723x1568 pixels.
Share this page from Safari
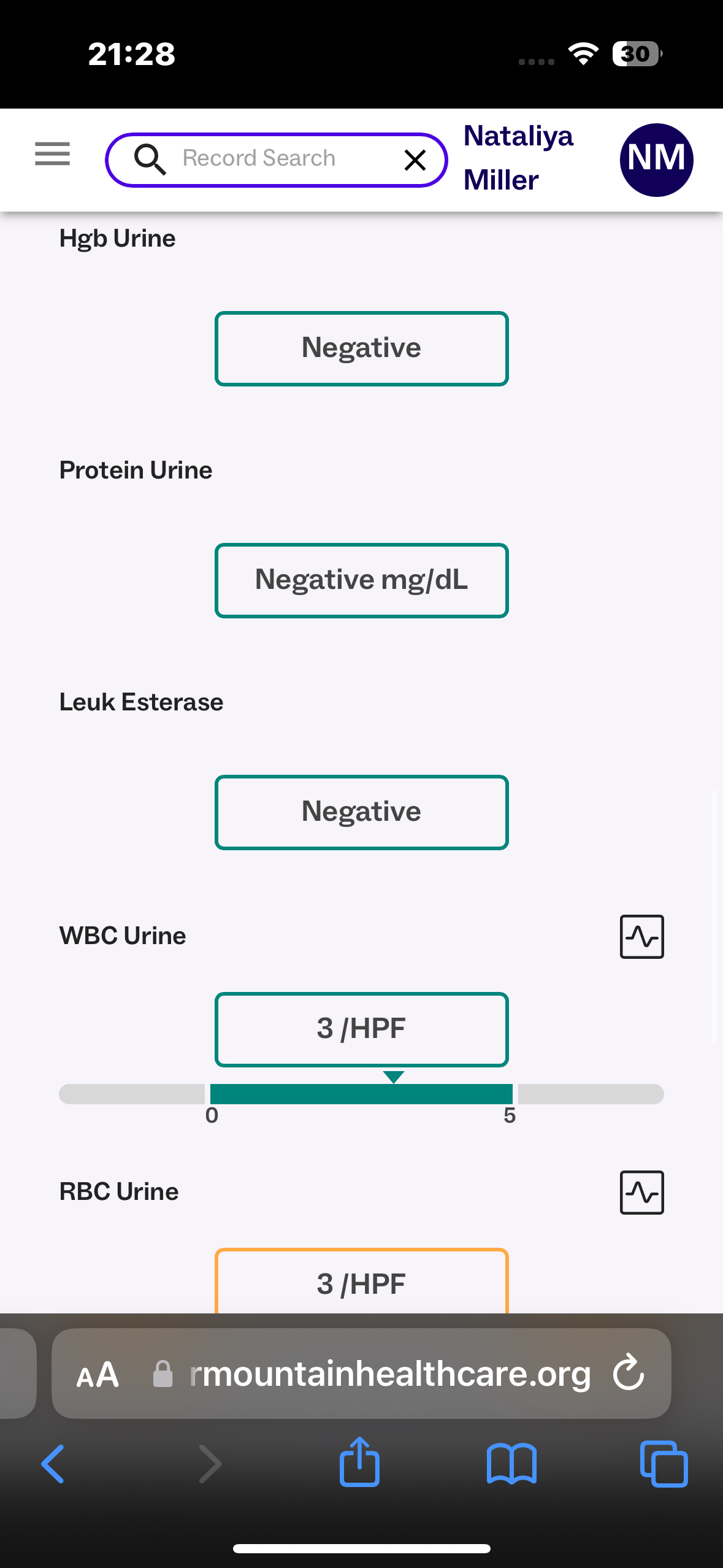click(360, 1462)
